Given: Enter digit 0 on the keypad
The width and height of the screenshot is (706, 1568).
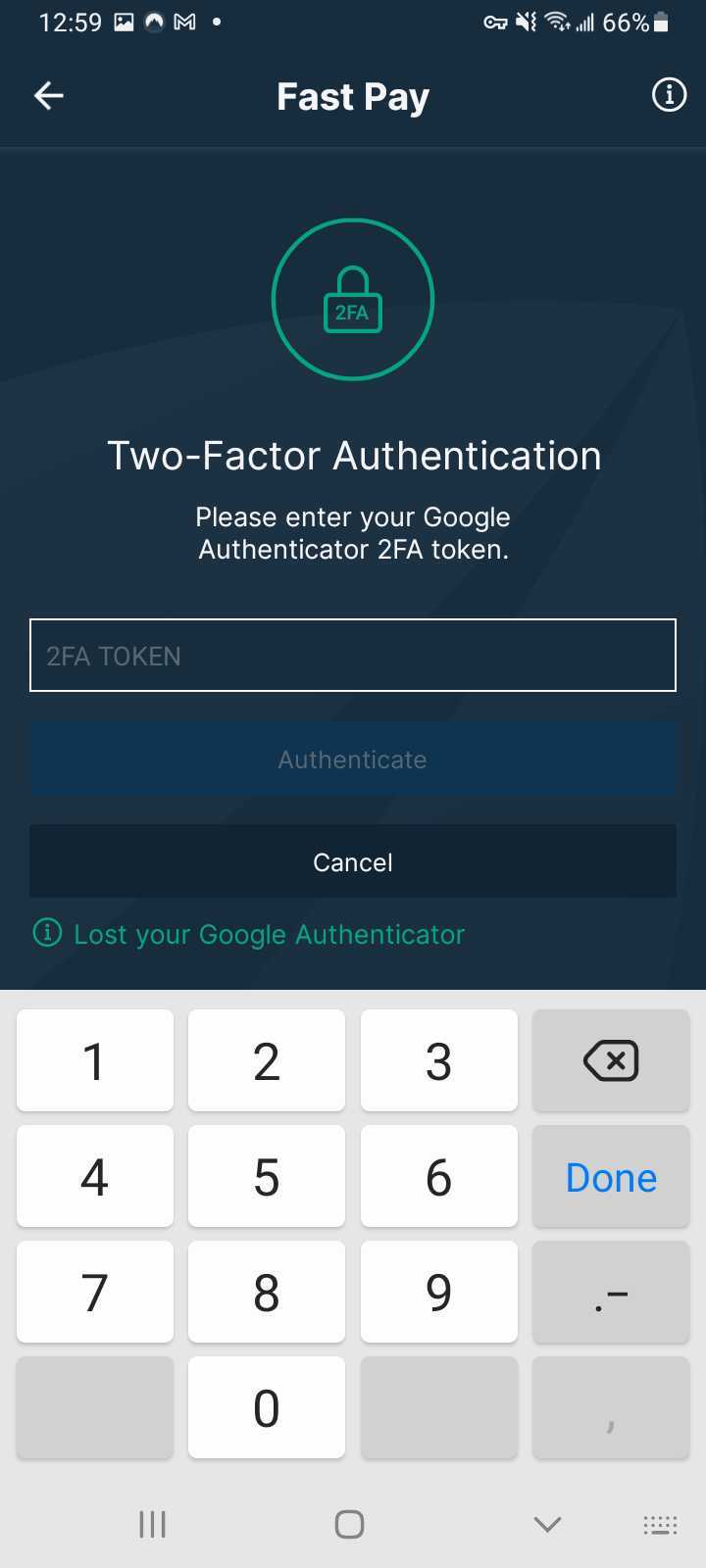Looking at the screenshot, I should click(267, 1407).
